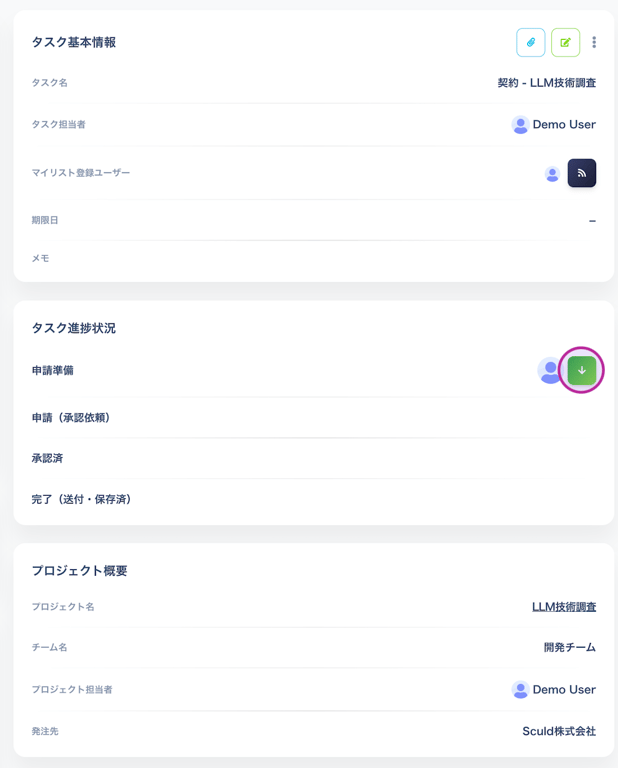Tap the dark feed button beside マイリスト登録ユーザー
Viewport: 618px width, 768px height.
(582, 173)
